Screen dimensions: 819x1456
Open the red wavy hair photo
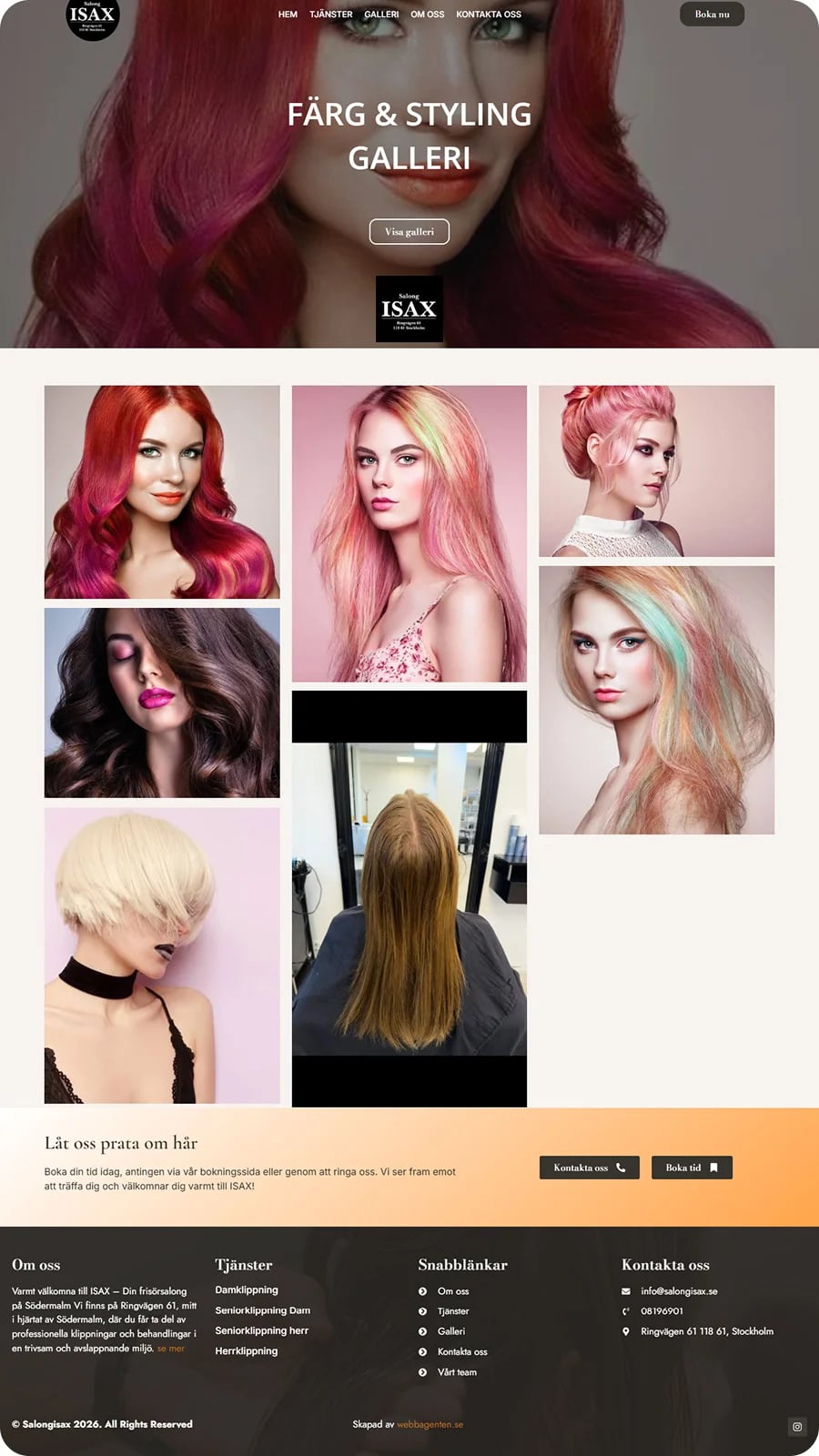(x=162, y=491)
